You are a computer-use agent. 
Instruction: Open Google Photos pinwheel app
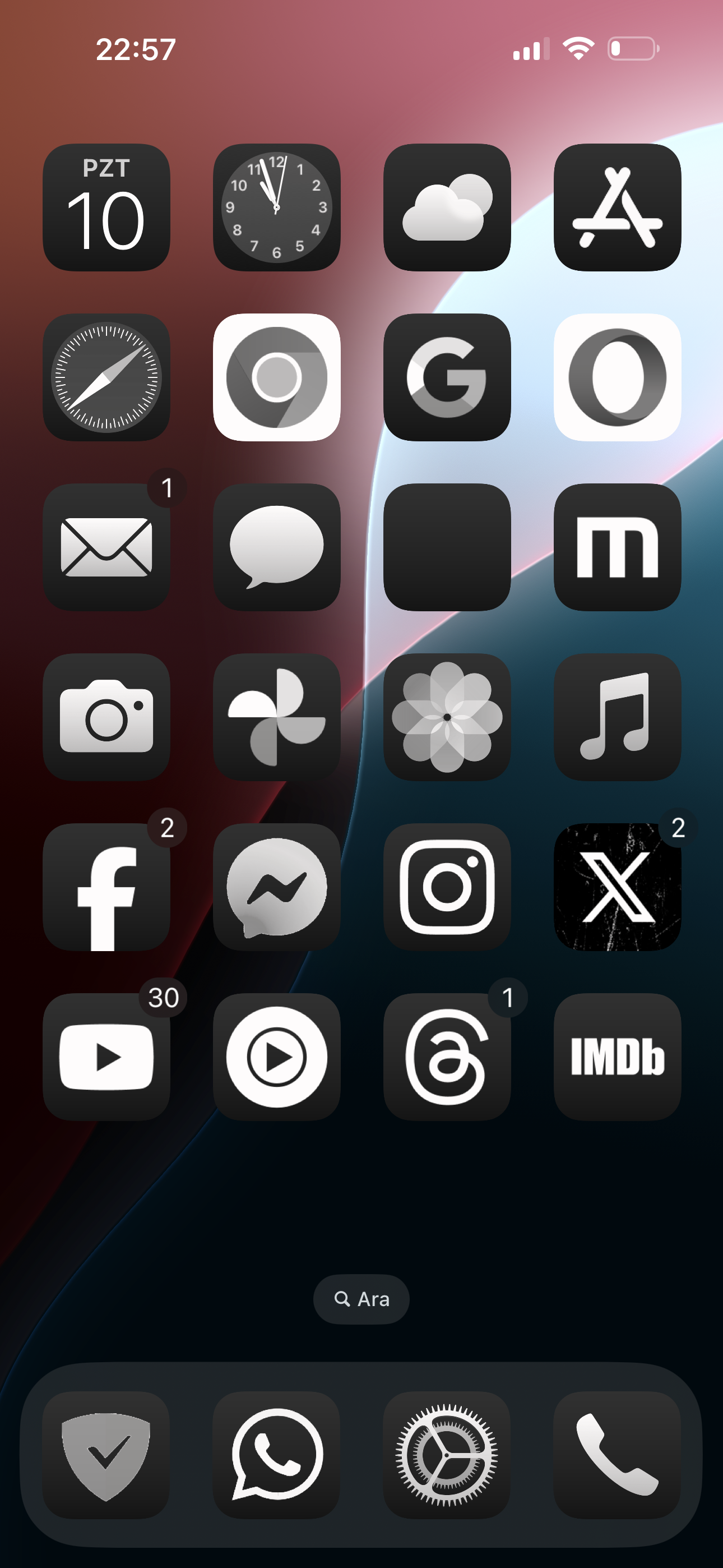[x=277, y=717]
